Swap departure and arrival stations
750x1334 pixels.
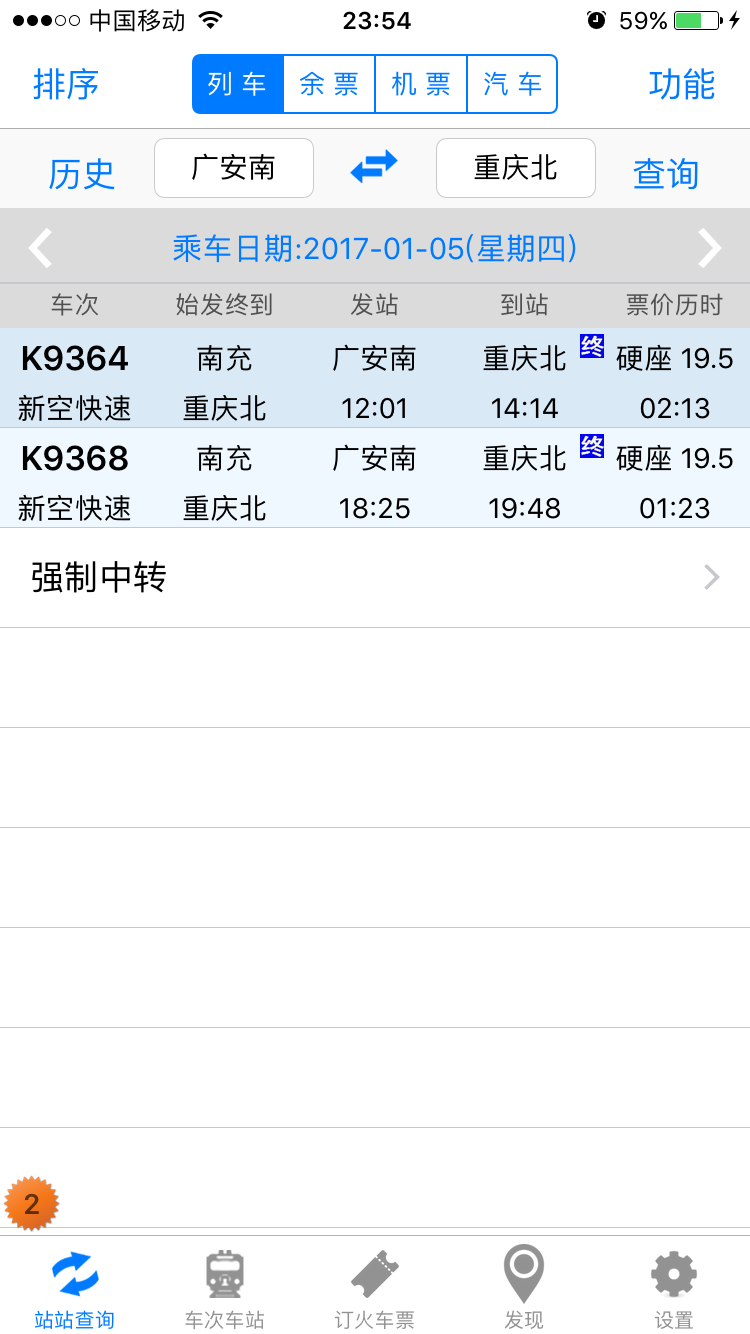click(x=374, y=167)
